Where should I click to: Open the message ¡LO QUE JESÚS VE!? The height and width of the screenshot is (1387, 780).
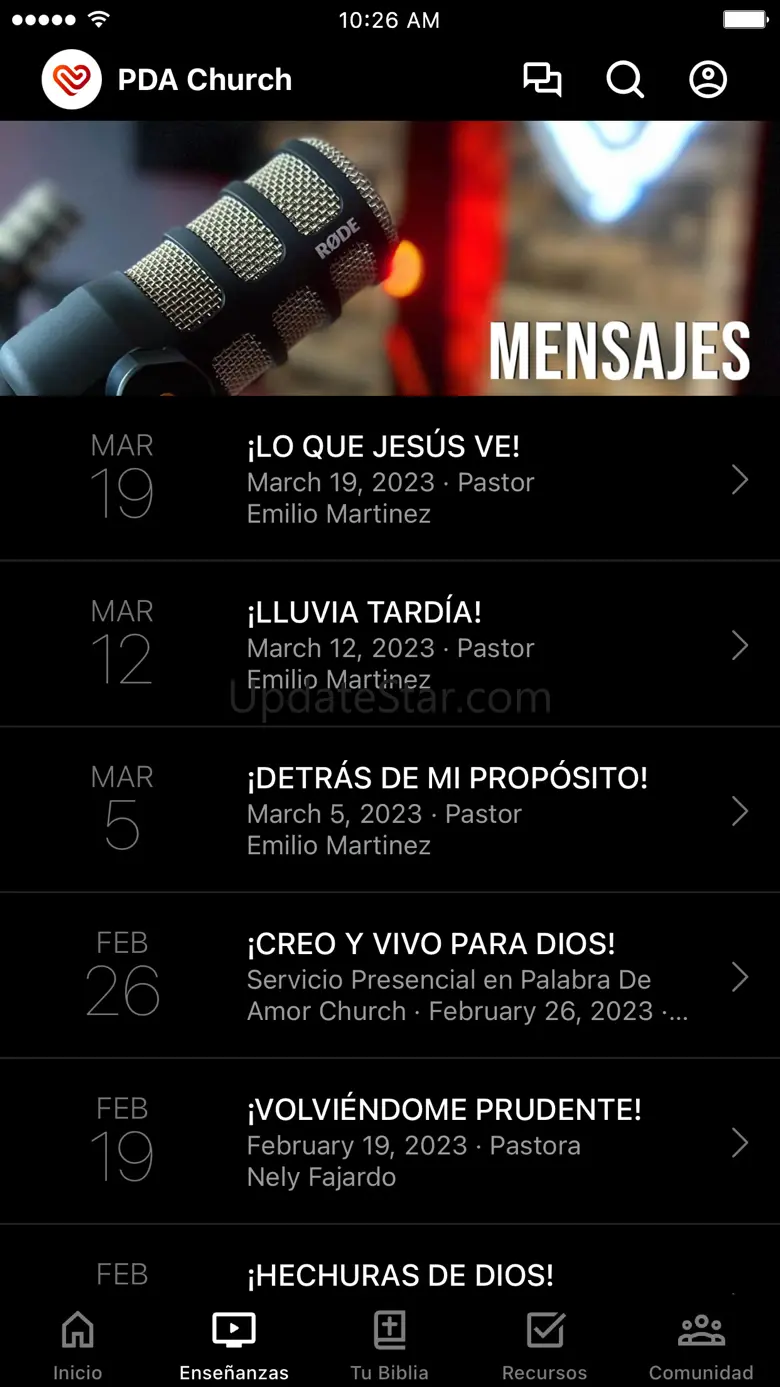point(390,480)
